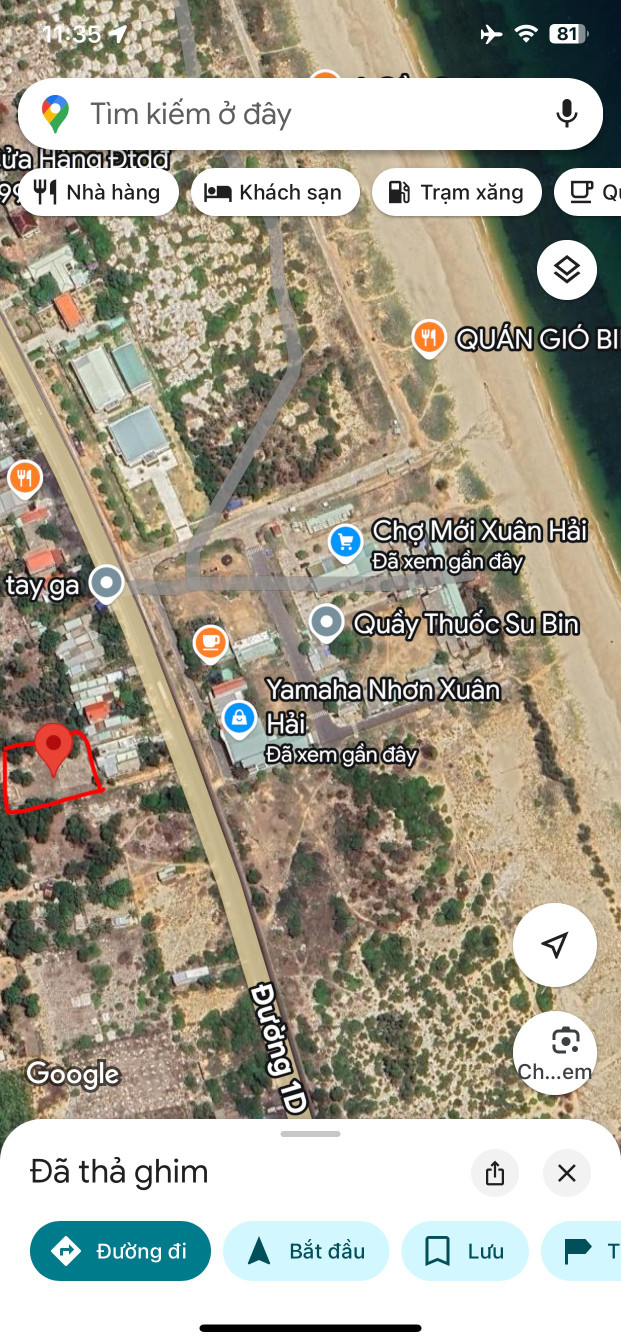Open the QUÁN GIÓ restaurant marker

(429, 338)
